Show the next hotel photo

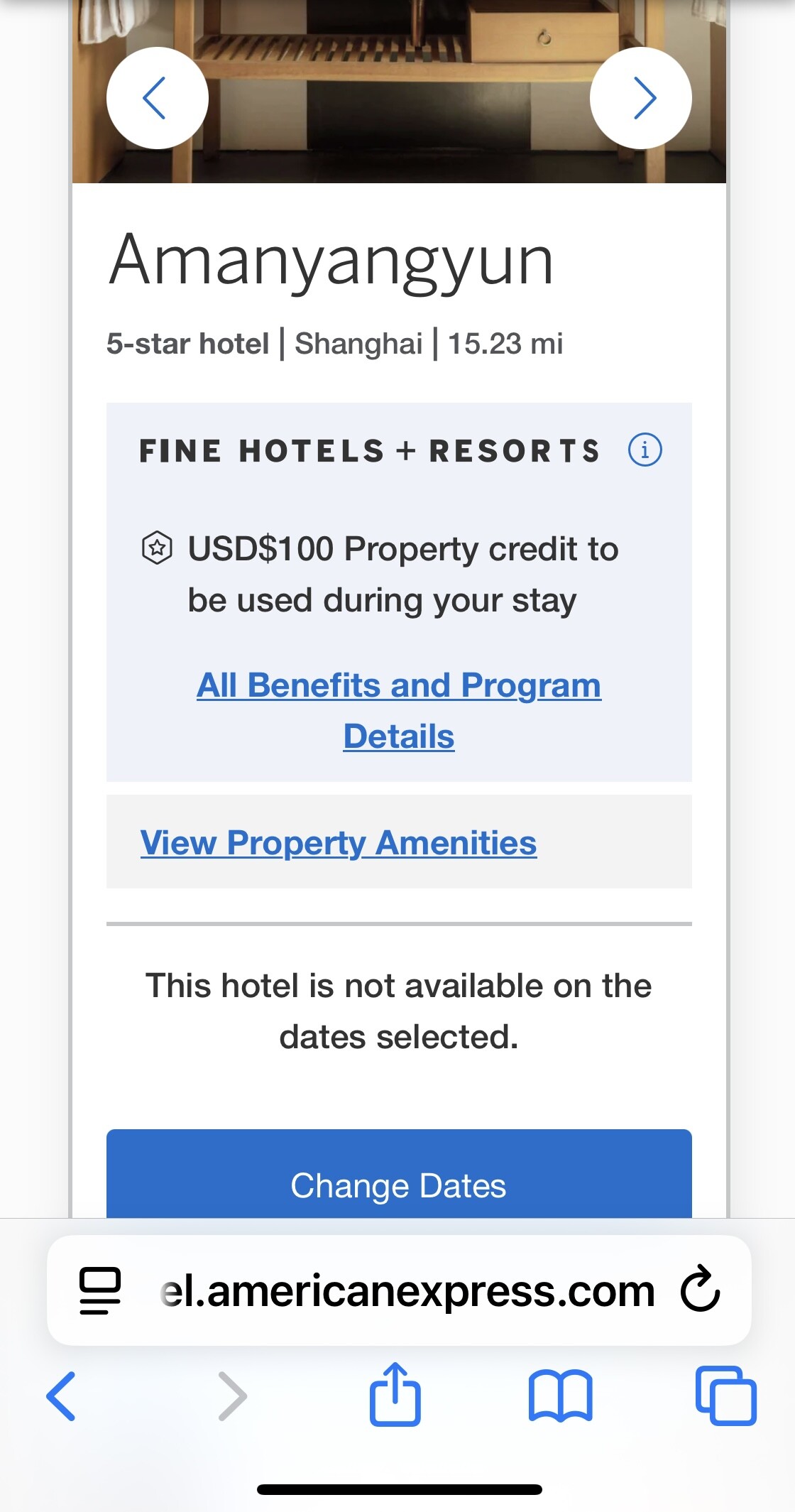coord(641,98)
